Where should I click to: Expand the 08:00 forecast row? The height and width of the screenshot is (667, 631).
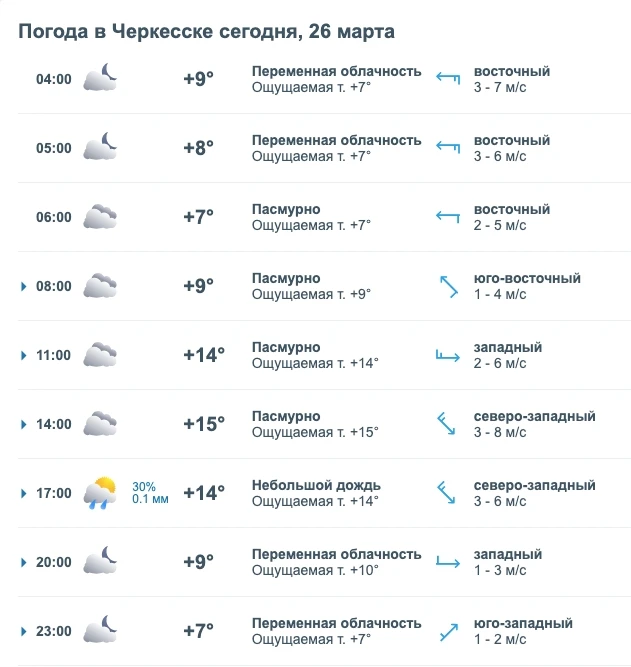[x=23, y=287]
